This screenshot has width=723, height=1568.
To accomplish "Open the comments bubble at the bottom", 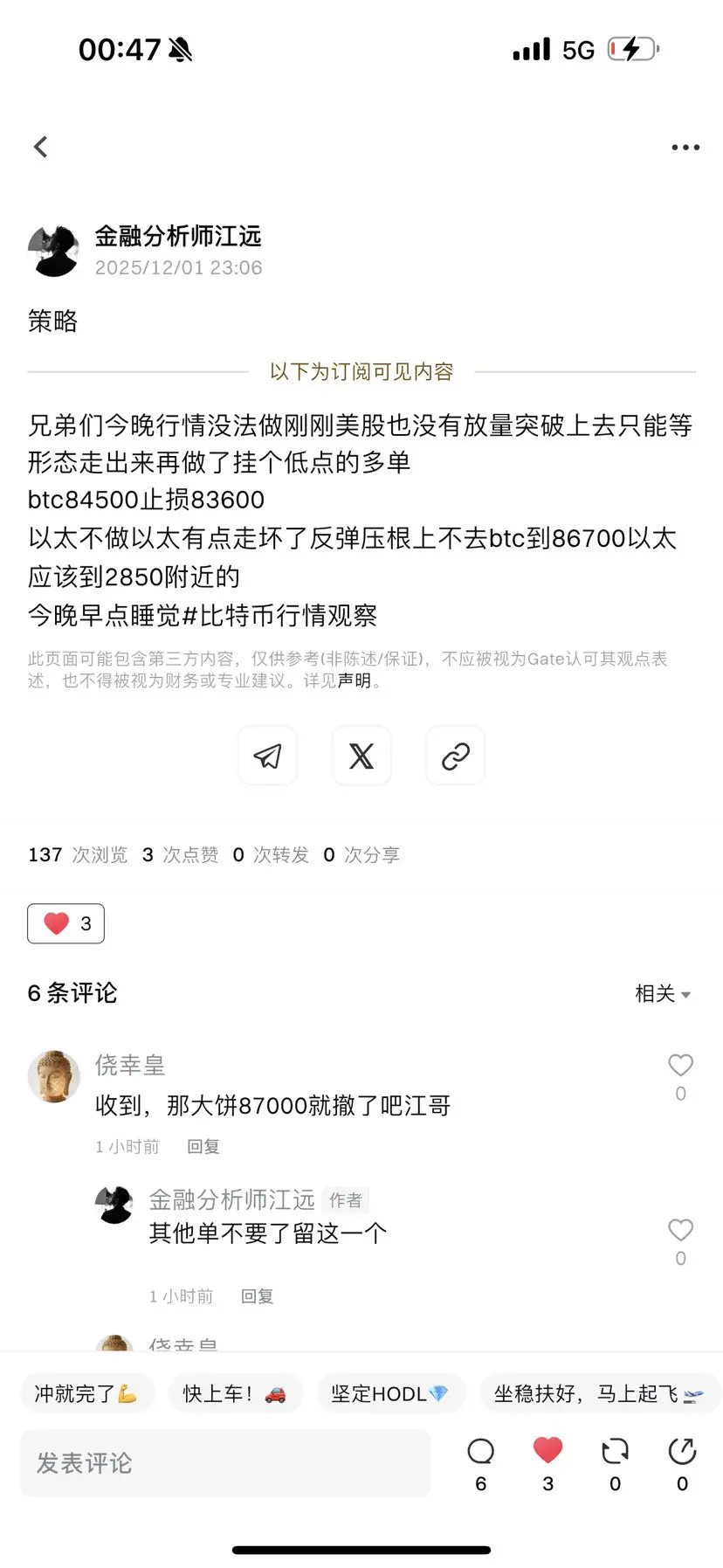I will click(480, 1450).
